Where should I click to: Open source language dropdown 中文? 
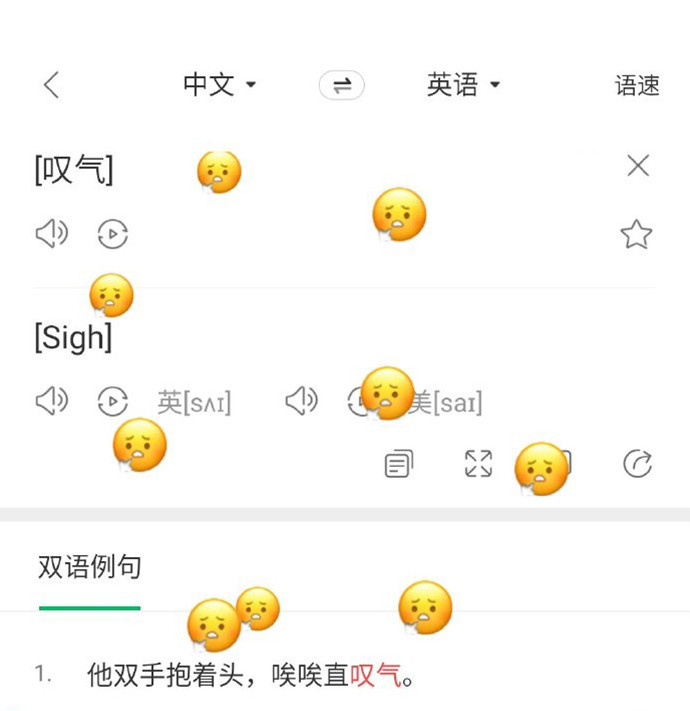[x=219, y=85]
